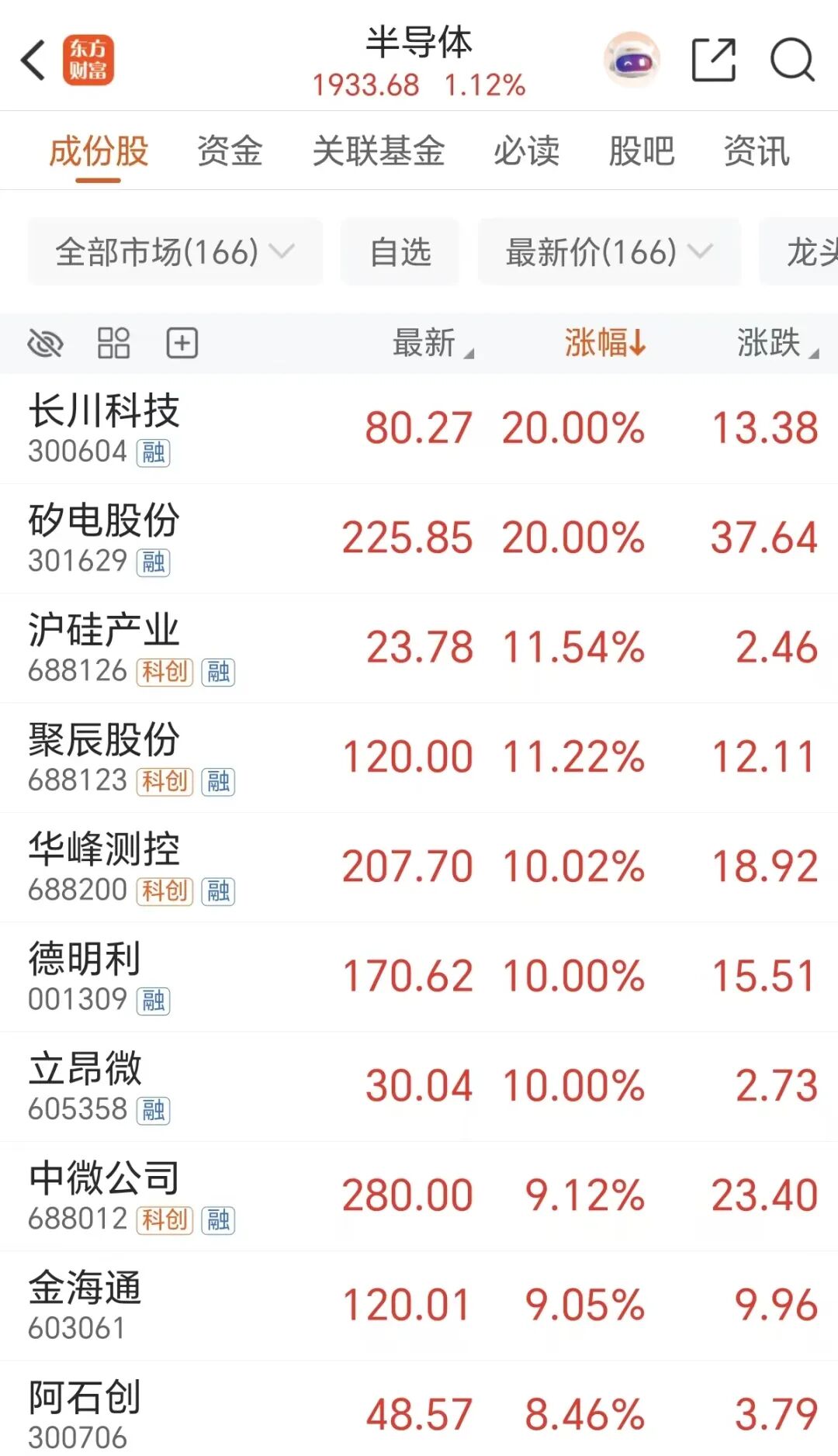The height and width of the screenshot is (1456, 838).
Task: Toggle the hide-data eye icon
Action: tap(45, 343)
